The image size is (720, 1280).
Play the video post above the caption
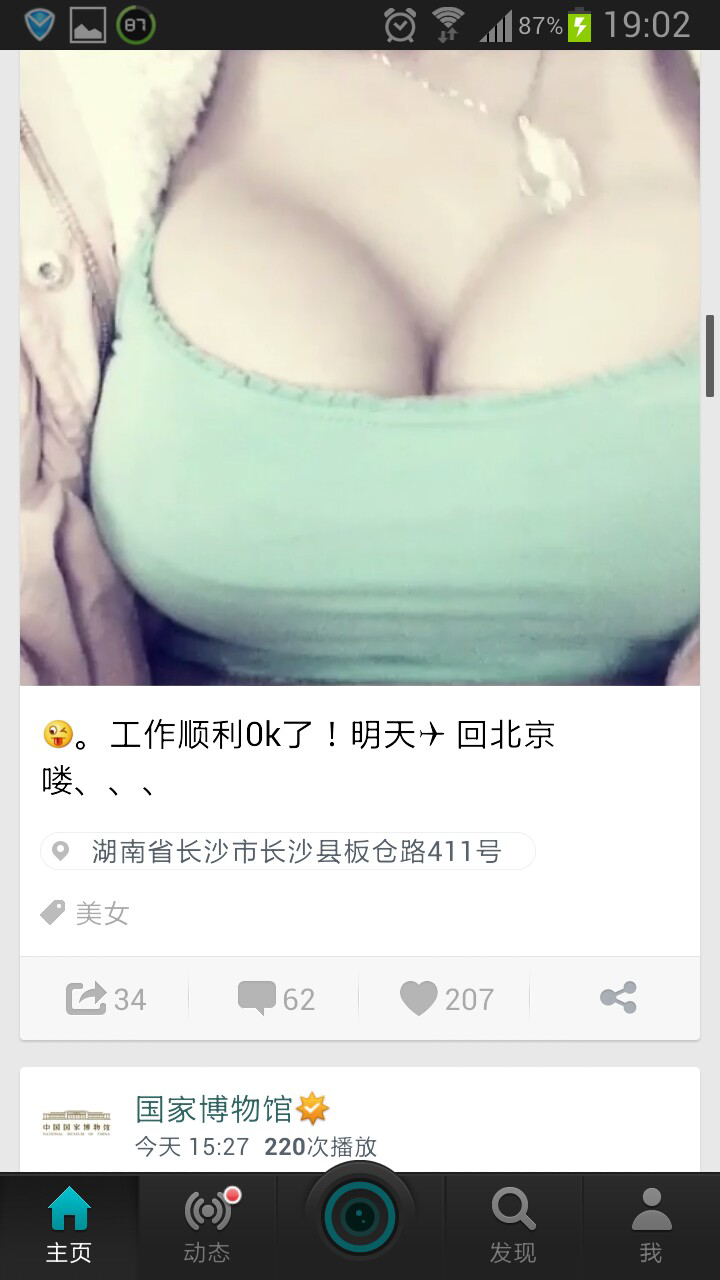(x=360, y=368)
